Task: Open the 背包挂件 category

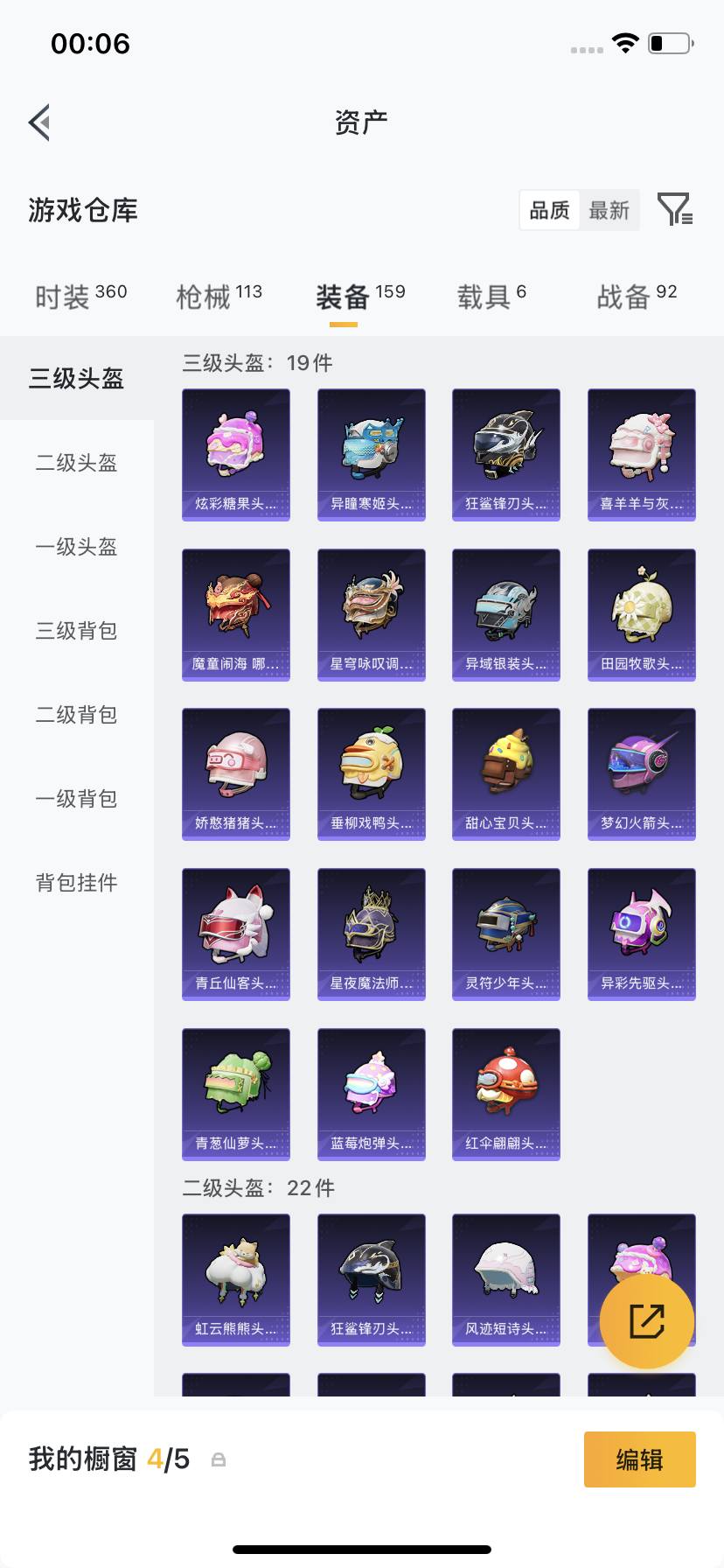Action: click(76, 884)
